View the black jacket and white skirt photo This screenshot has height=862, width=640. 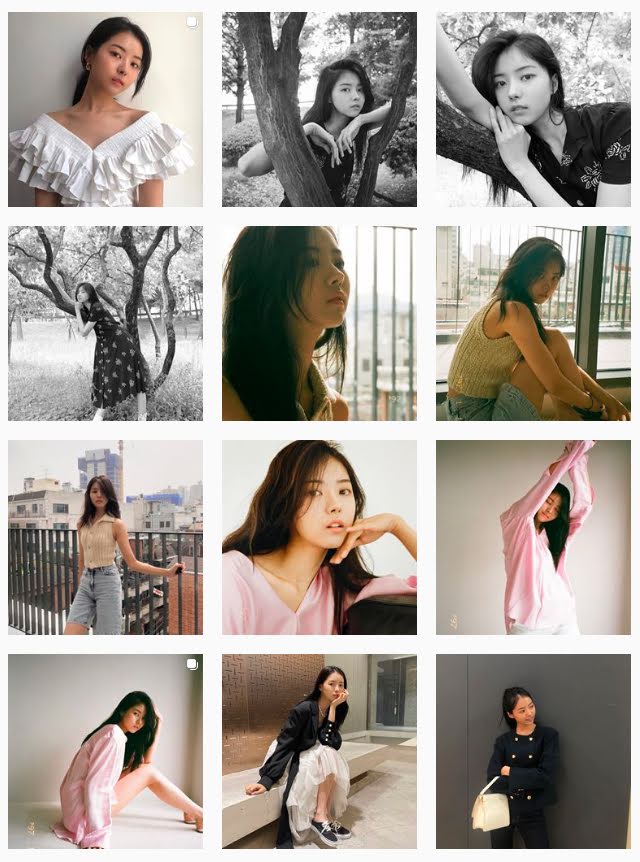pyautogui.click(x=319, y=751)
